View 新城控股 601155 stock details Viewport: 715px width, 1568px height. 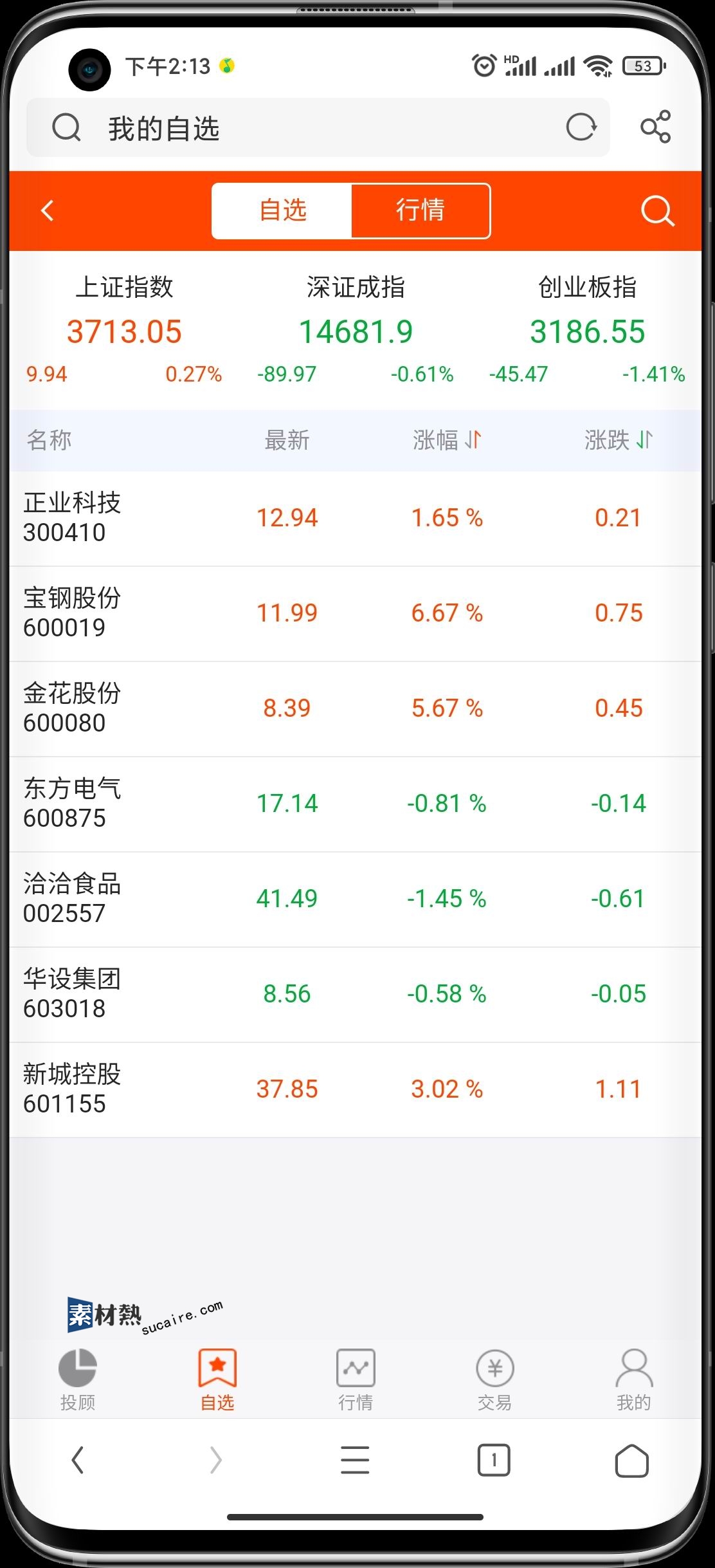[x=355, y=1090]
